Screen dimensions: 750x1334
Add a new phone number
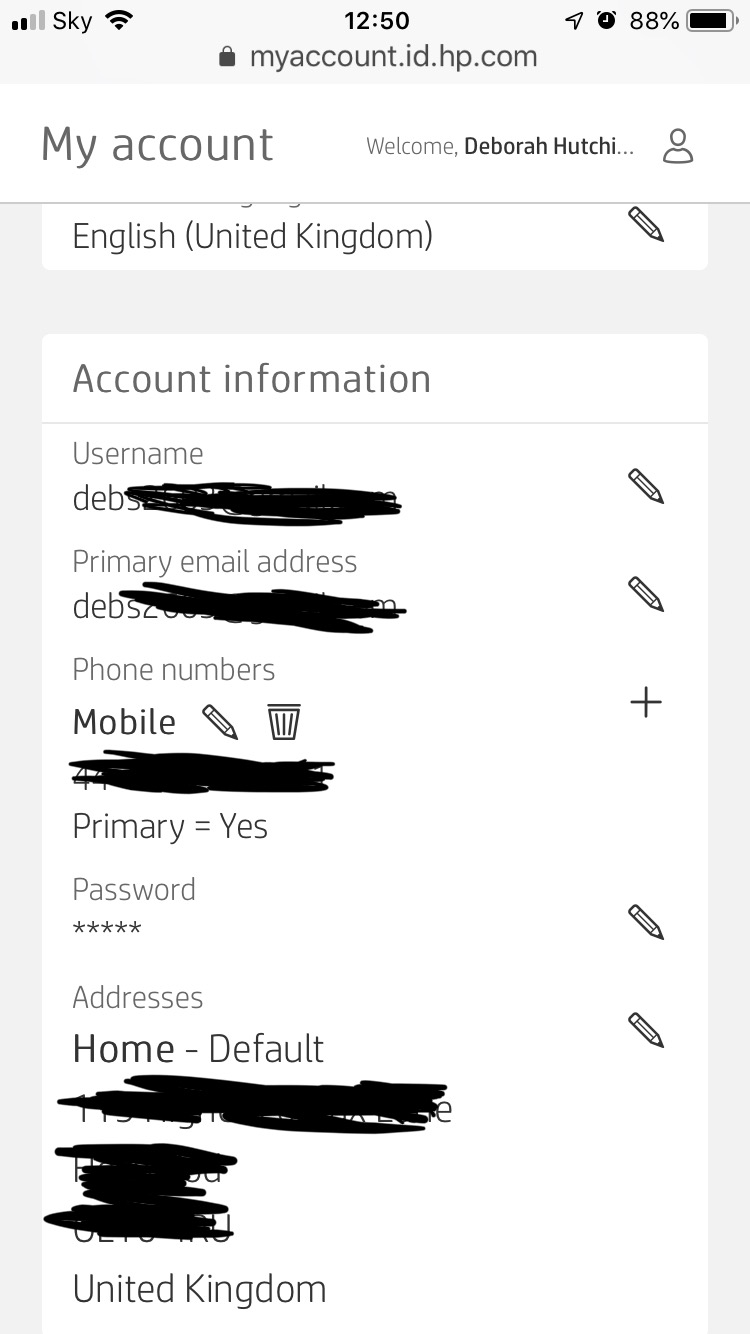click(x=646, y=702)
